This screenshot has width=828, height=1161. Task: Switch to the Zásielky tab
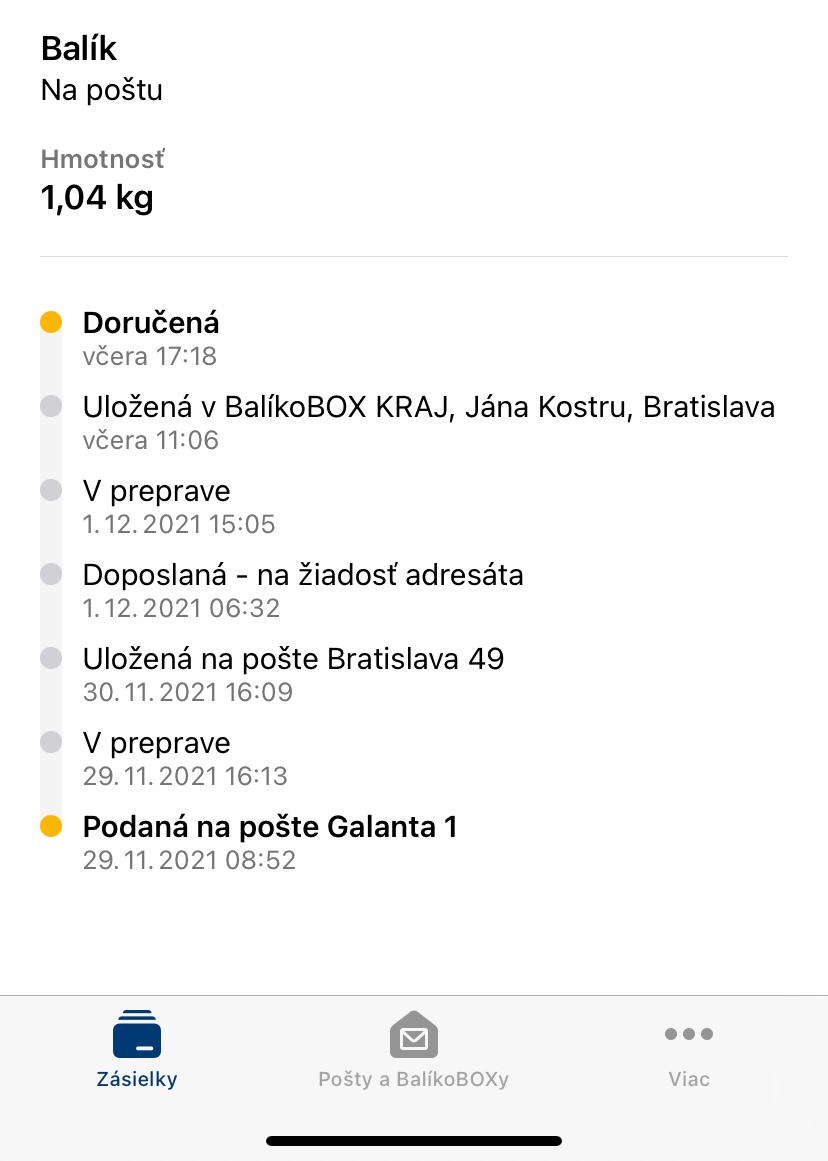(137, 1050)
